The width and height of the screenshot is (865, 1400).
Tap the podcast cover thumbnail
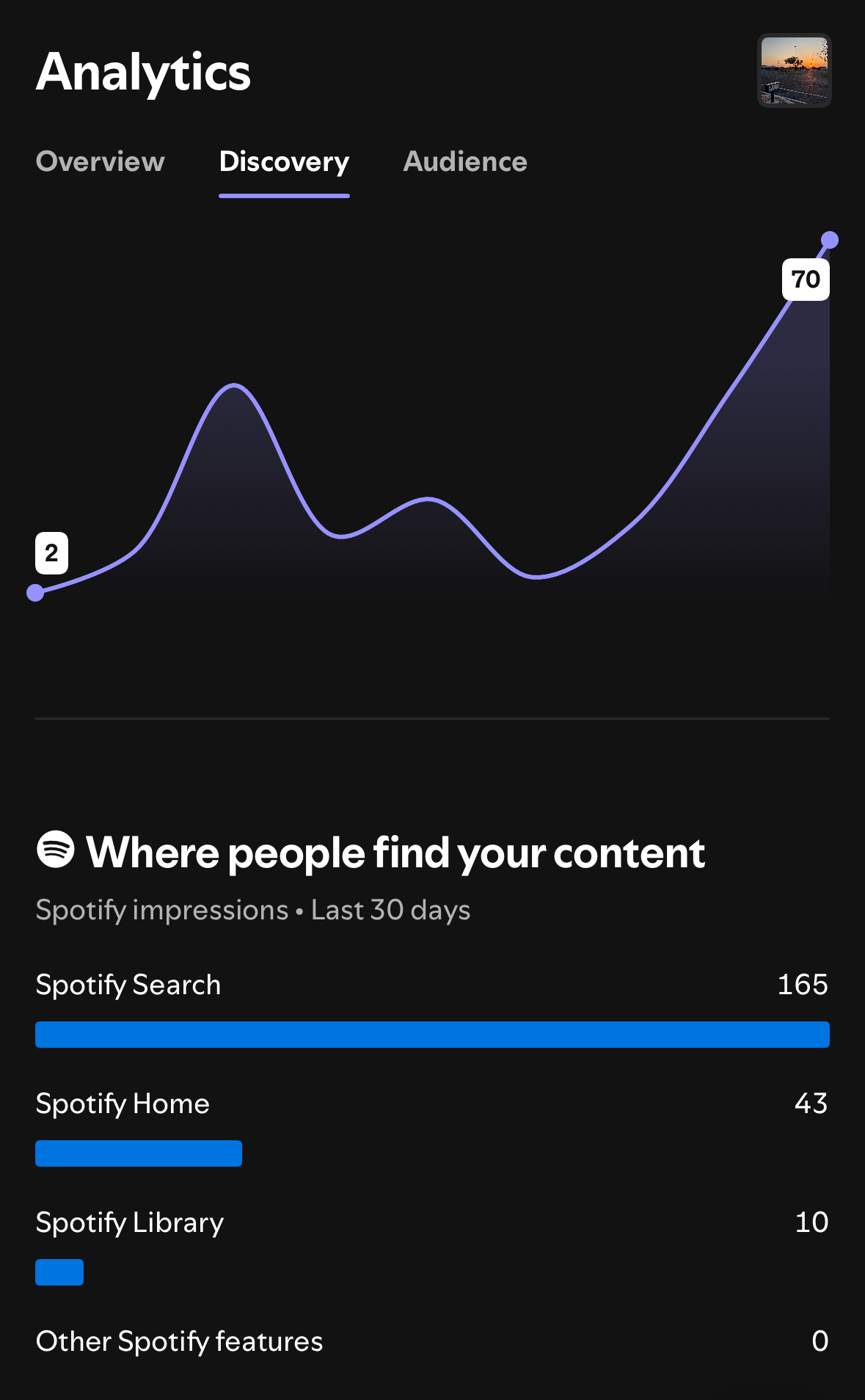tap(794, 70)
